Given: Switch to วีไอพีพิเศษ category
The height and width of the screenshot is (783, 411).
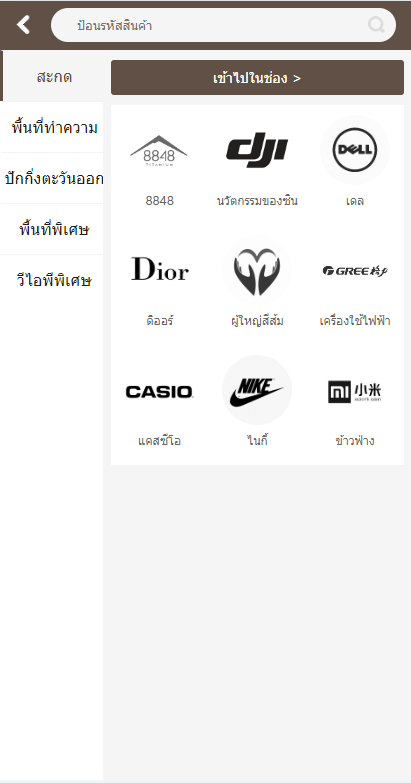Looking at the screenshot, I should tap(53, 280).
